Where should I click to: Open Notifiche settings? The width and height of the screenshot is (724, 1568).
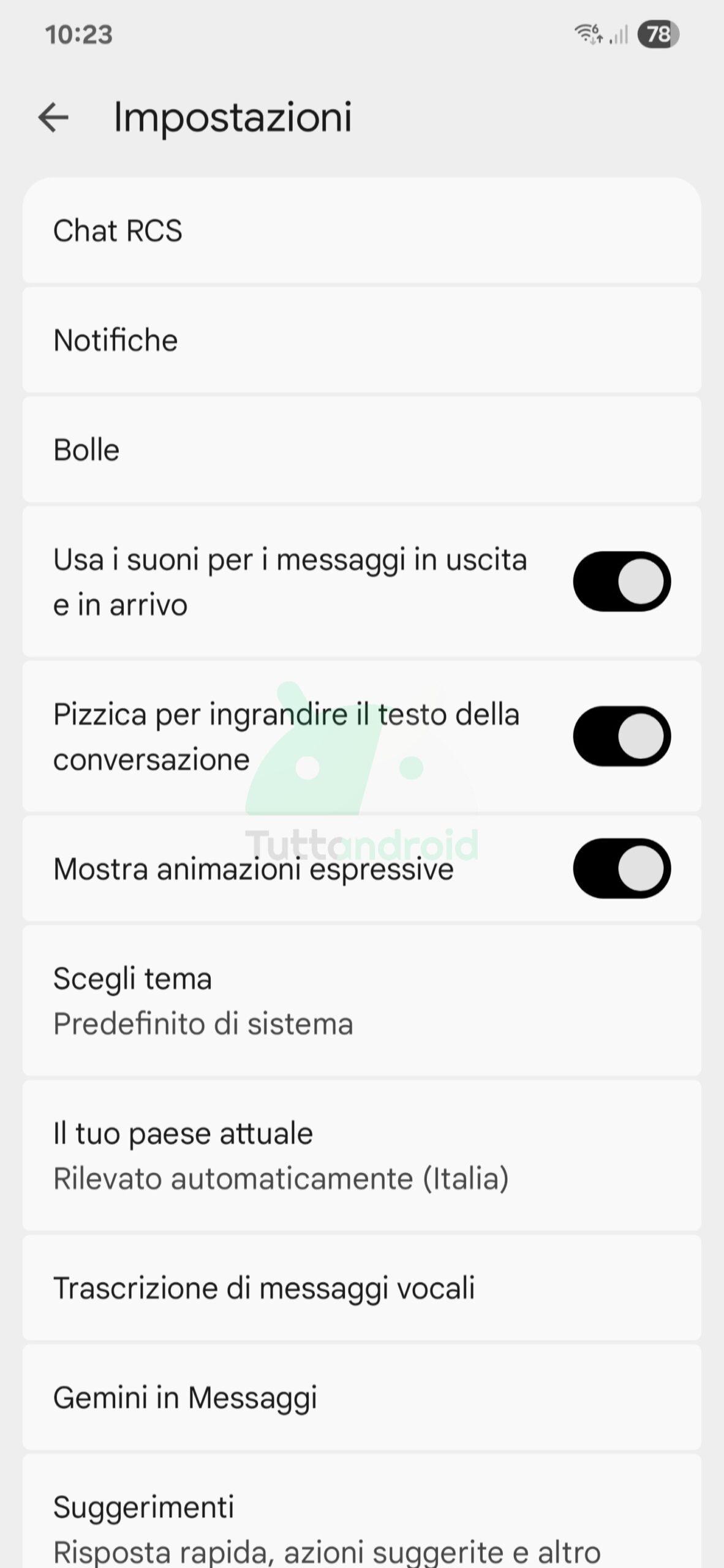(x=361, y=341)
